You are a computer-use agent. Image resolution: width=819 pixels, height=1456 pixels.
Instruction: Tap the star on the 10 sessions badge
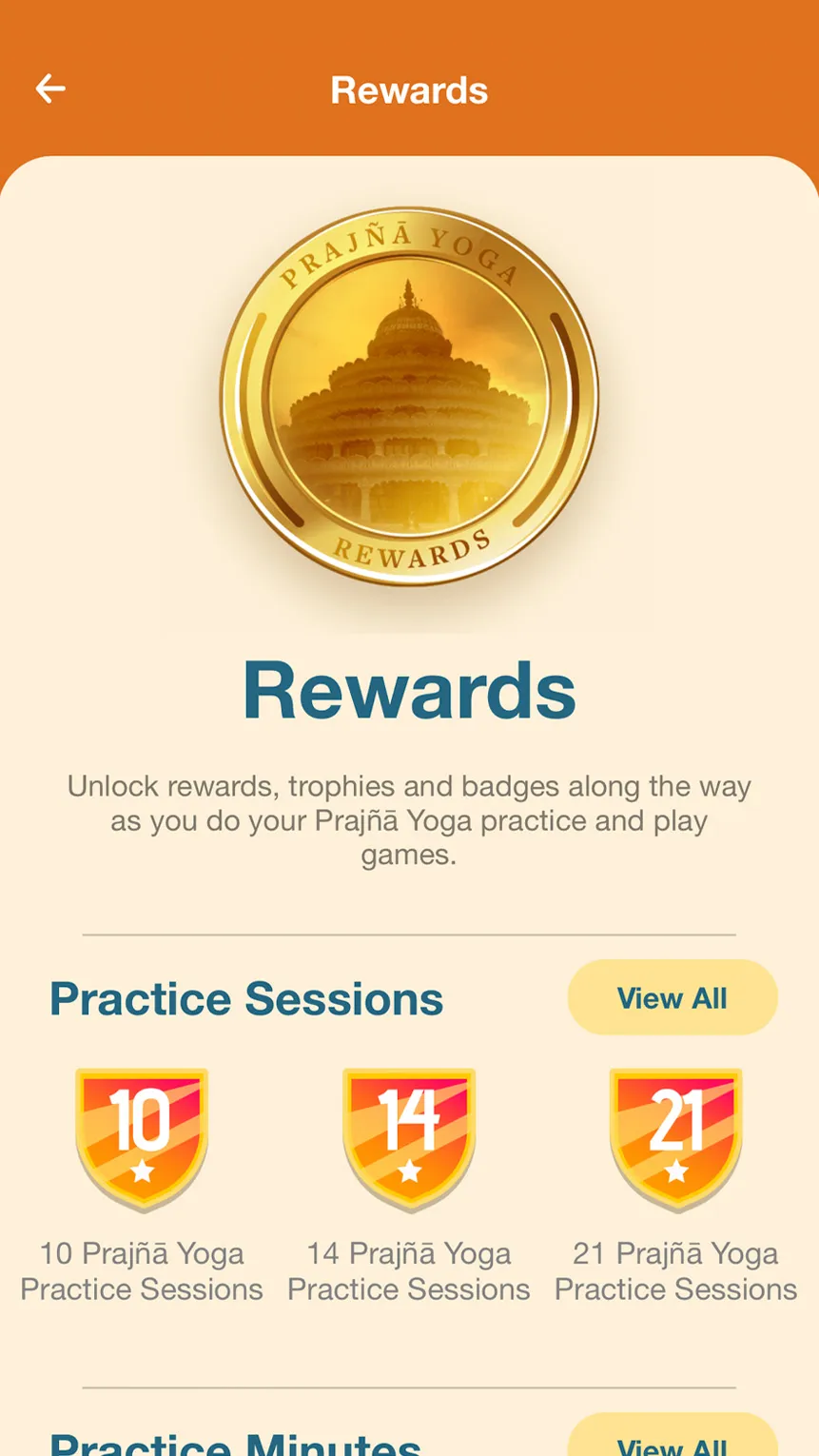(141, 1171)
